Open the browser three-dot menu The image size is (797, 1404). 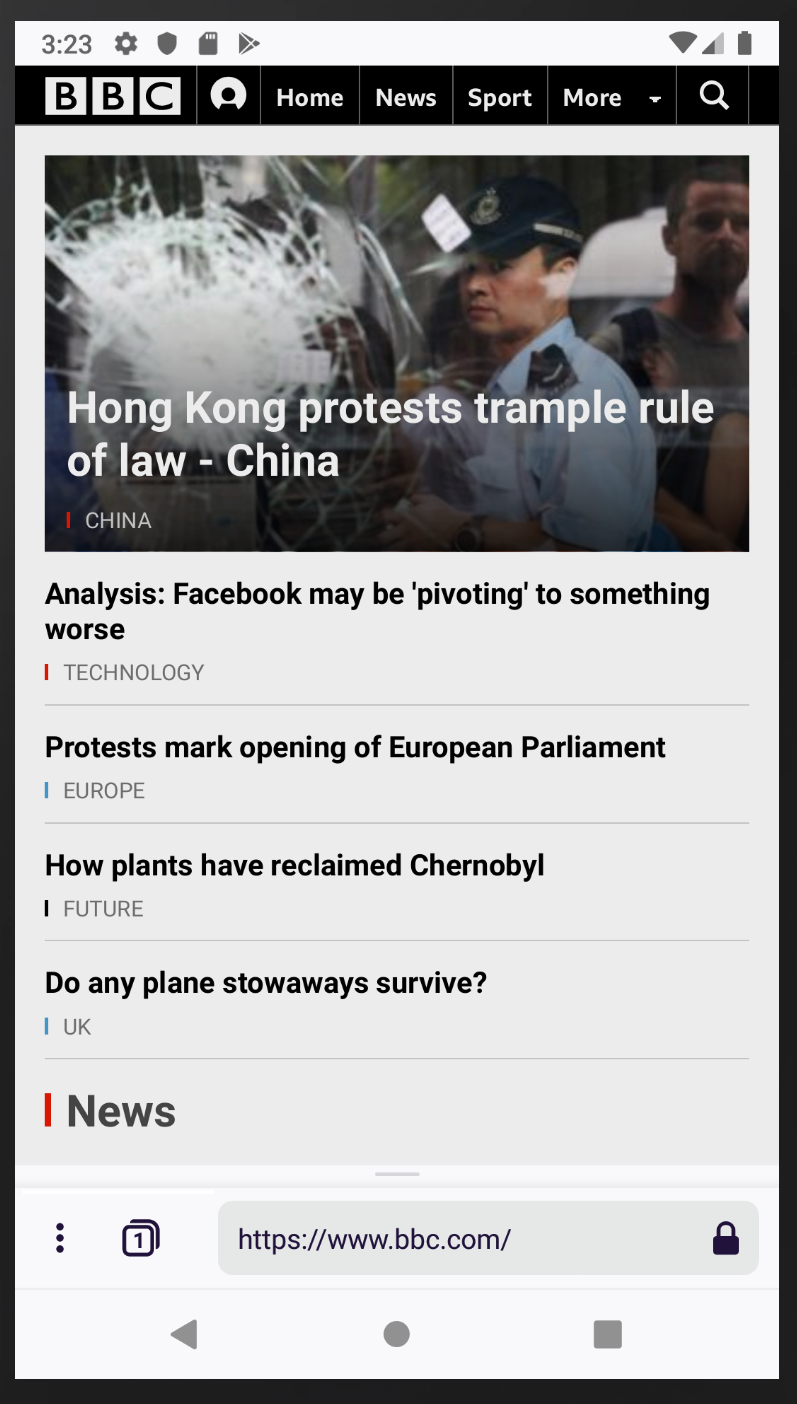[x=60, y=1238]
